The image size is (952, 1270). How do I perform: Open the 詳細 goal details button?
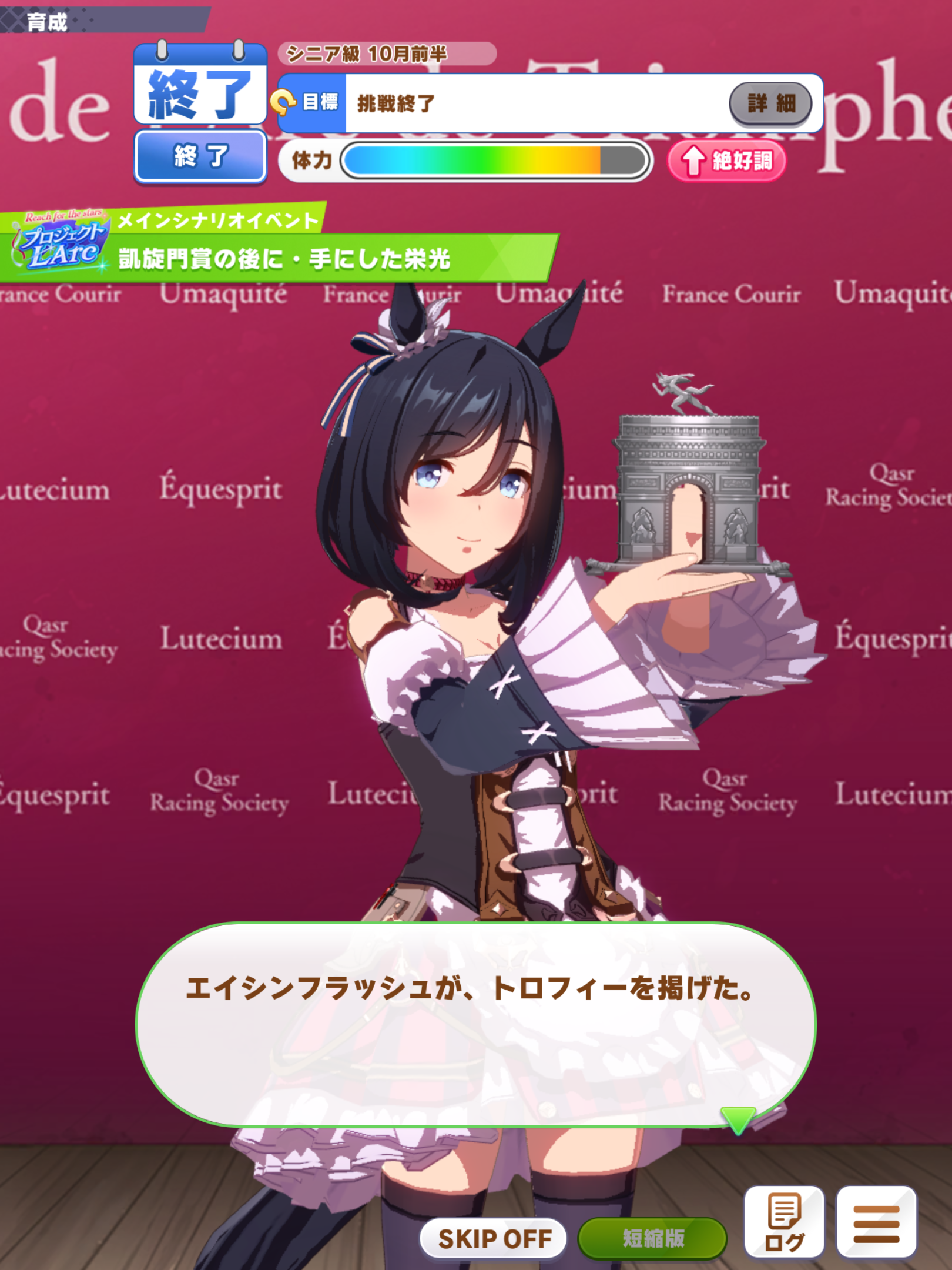pyautogui.click(x=770, y=103)
